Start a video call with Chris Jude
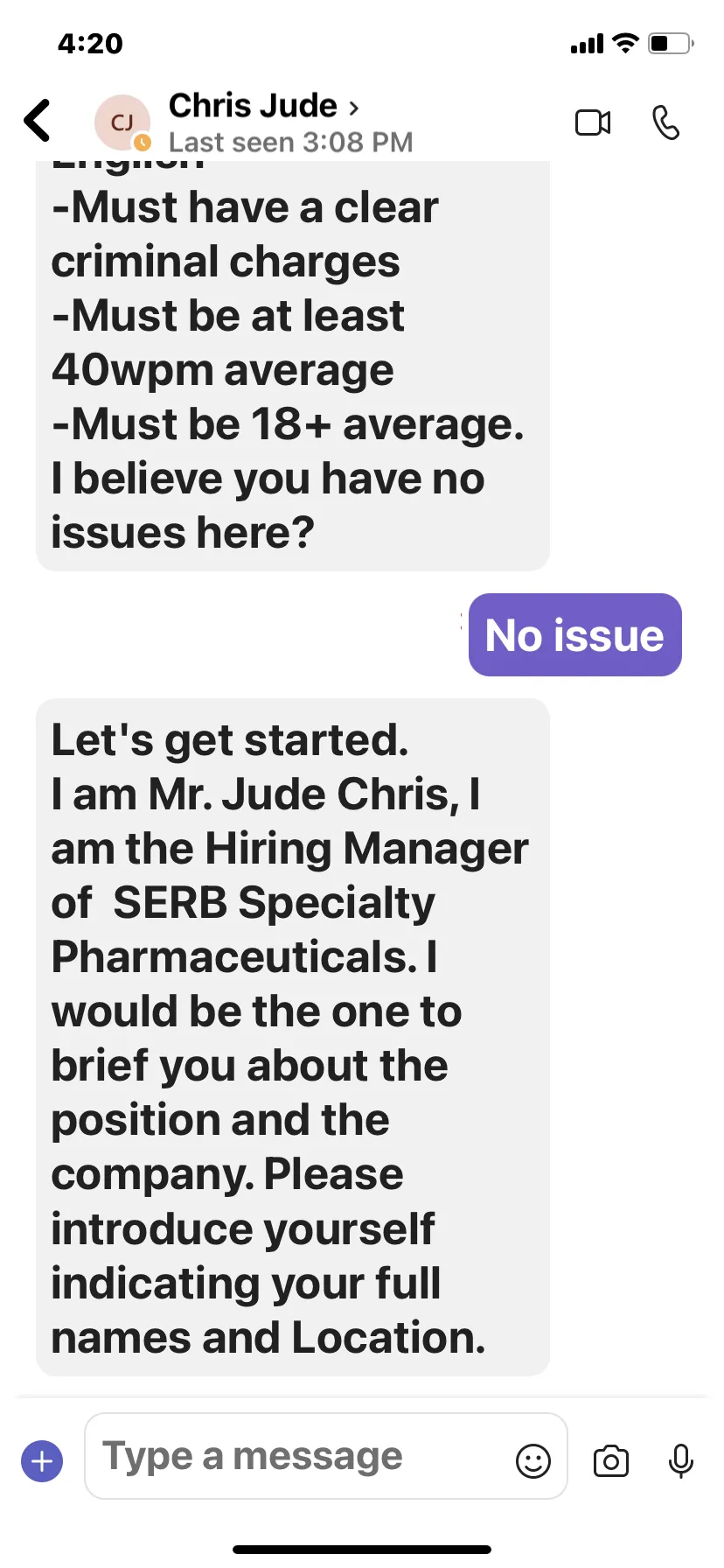 coord(593,122)
